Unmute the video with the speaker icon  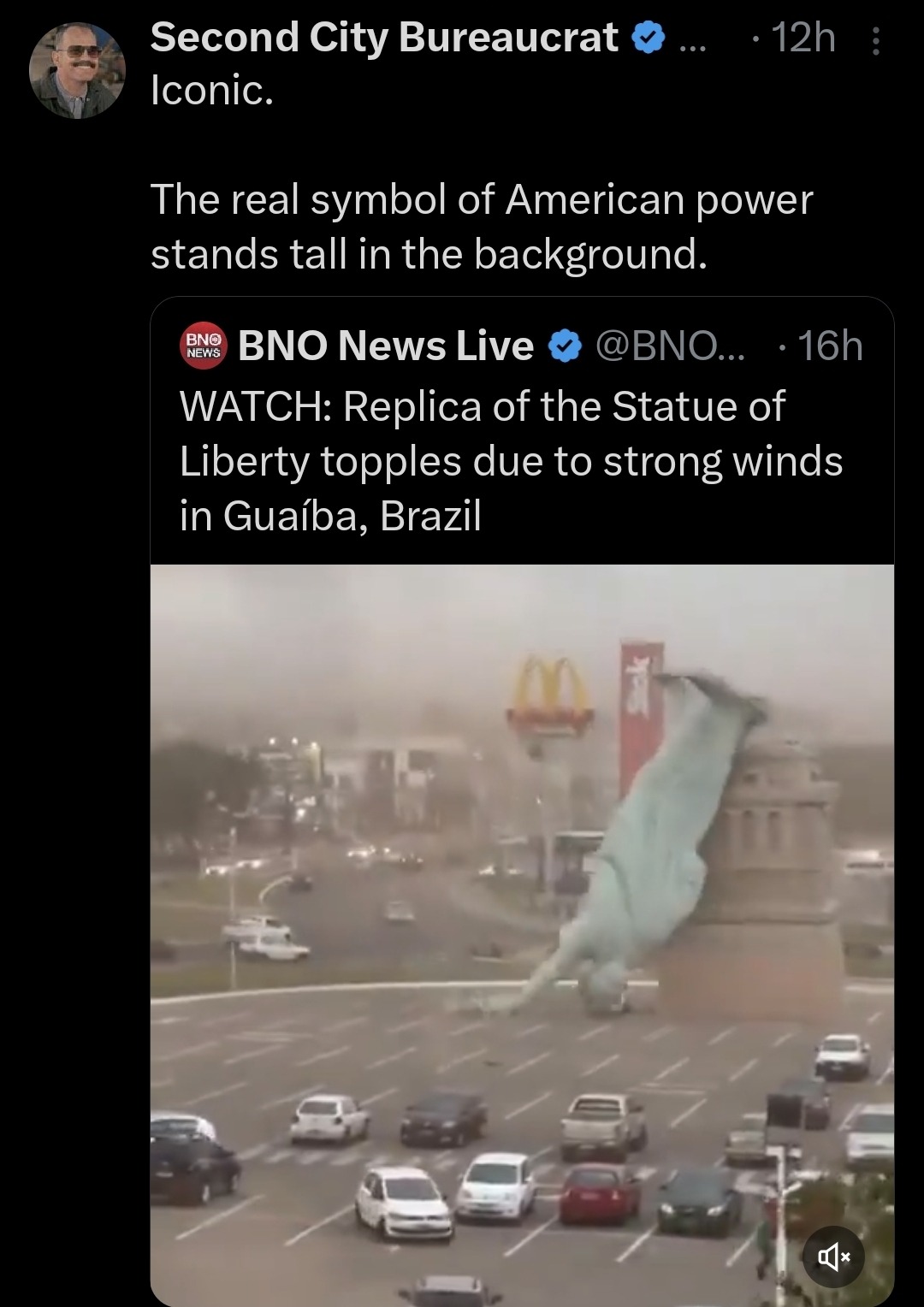(834, 1257)
